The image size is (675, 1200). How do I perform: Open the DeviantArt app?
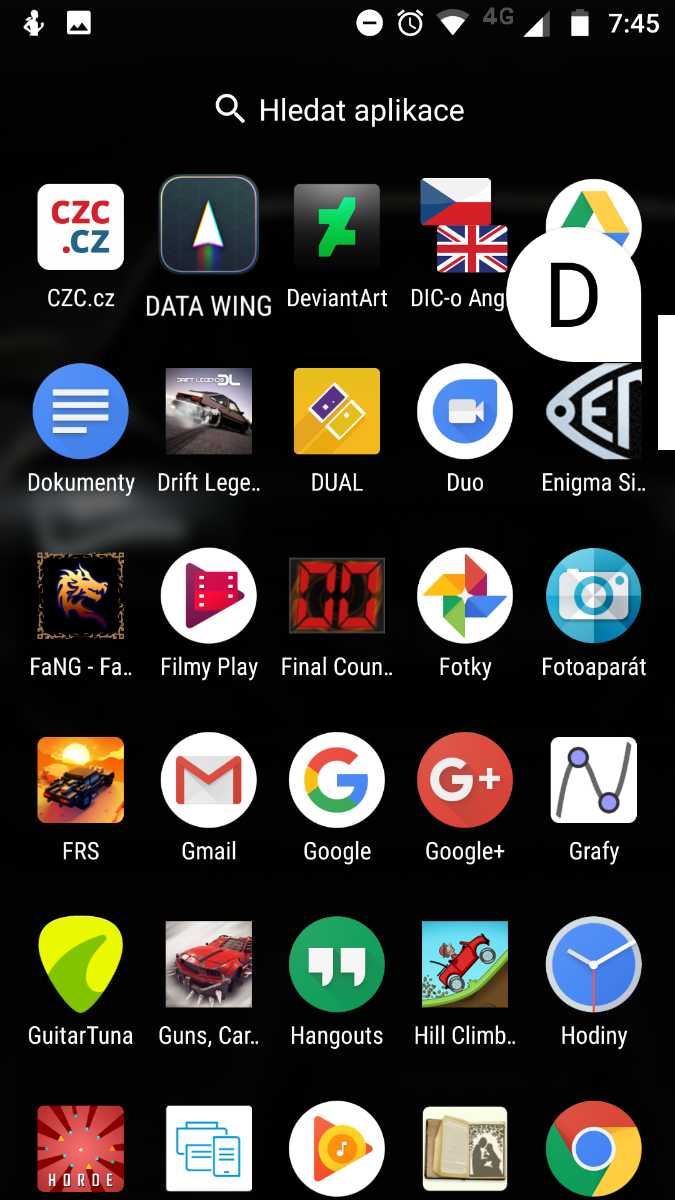(337, 227)
